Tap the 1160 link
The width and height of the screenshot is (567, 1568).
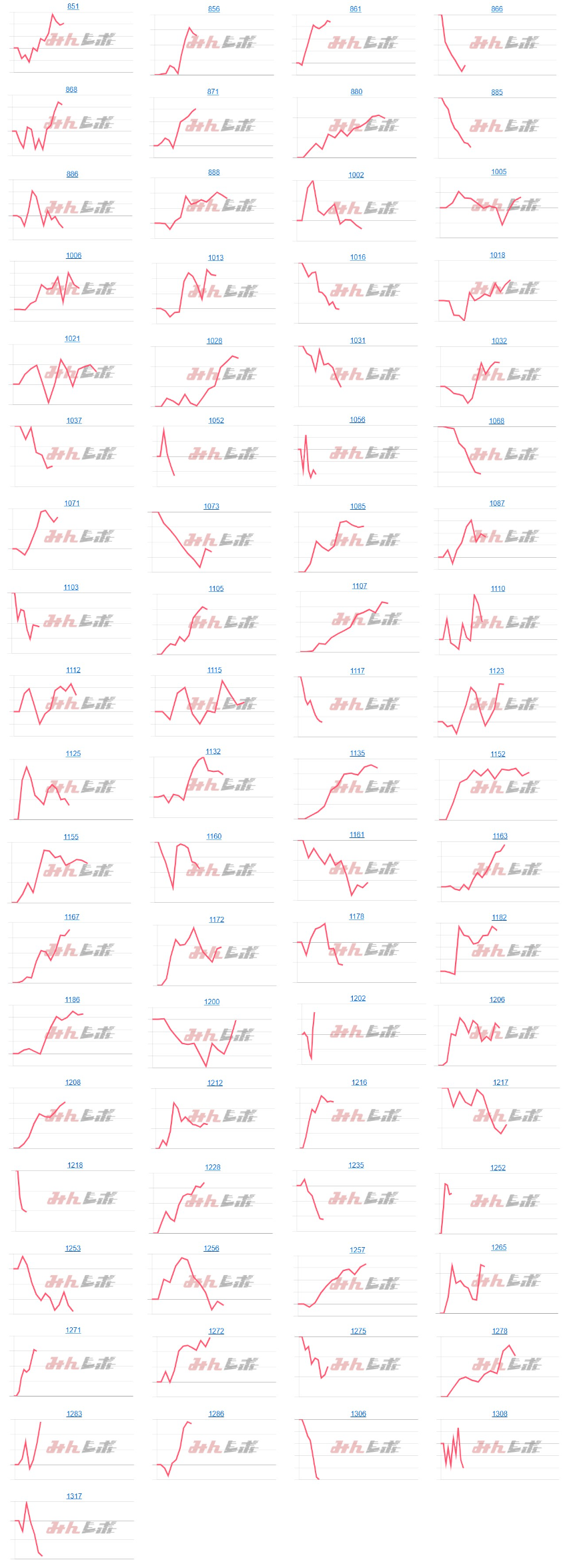(x=213, y=837)
